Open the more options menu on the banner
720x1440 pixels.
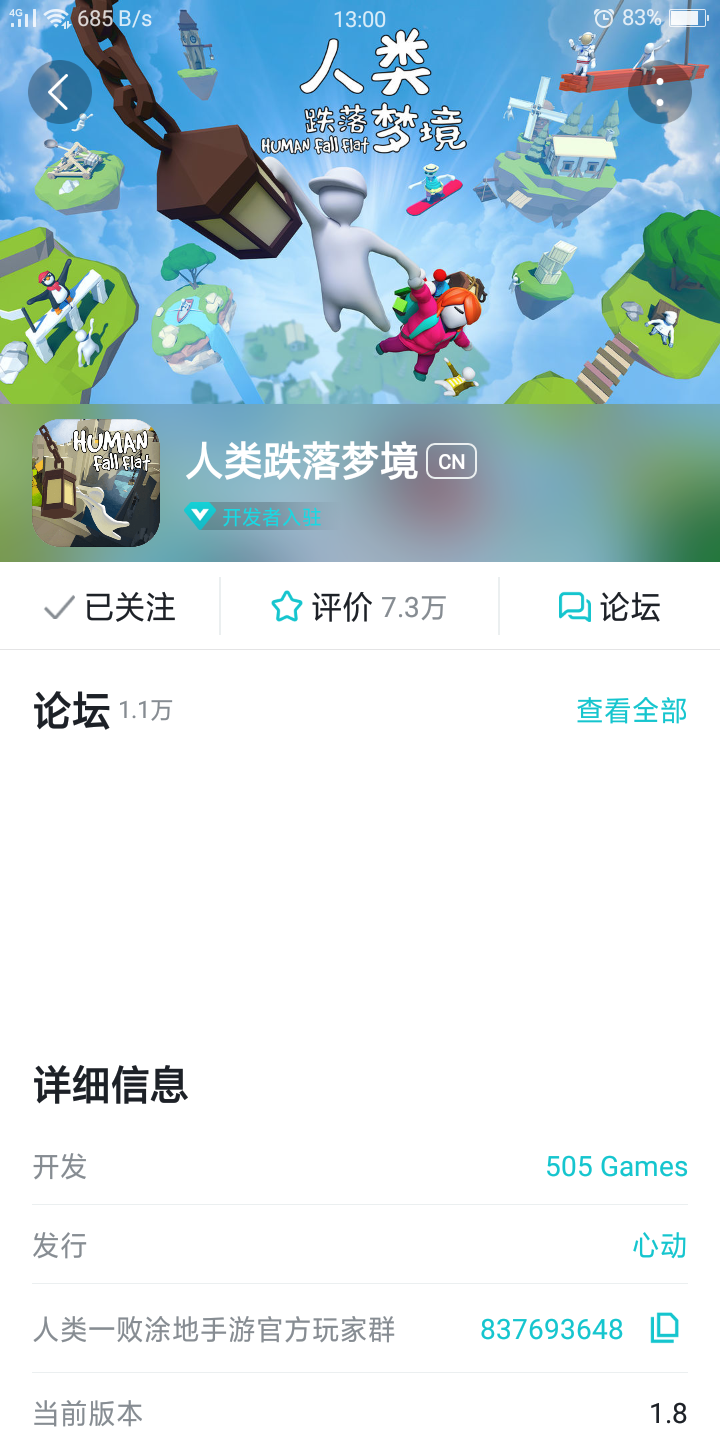(660, 92)
